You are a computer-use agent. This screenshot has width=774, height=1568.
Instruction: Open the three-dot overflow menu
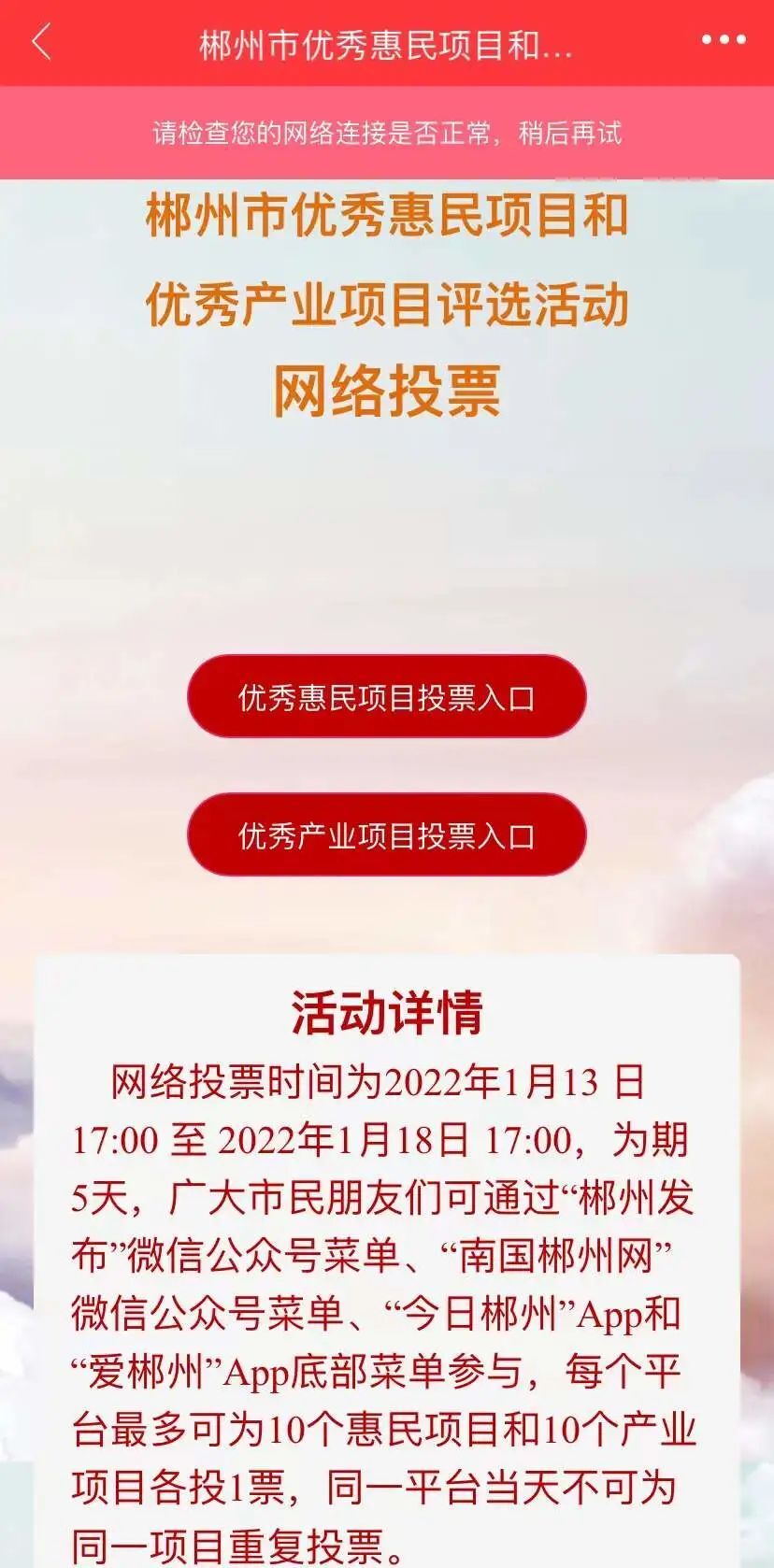[x=724, y=40]
